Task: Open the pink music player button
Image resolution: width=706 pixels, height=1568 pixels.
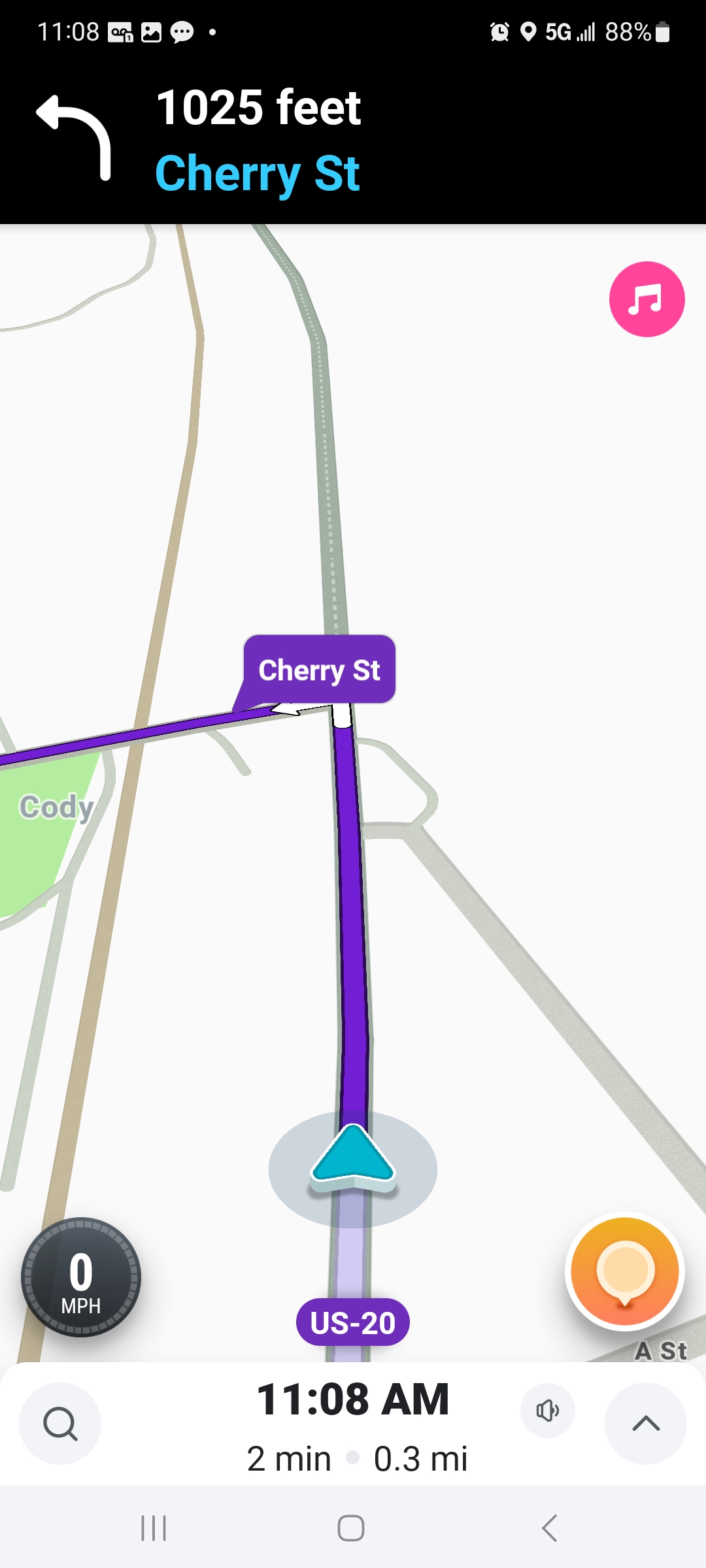Action: coord(647,299)
